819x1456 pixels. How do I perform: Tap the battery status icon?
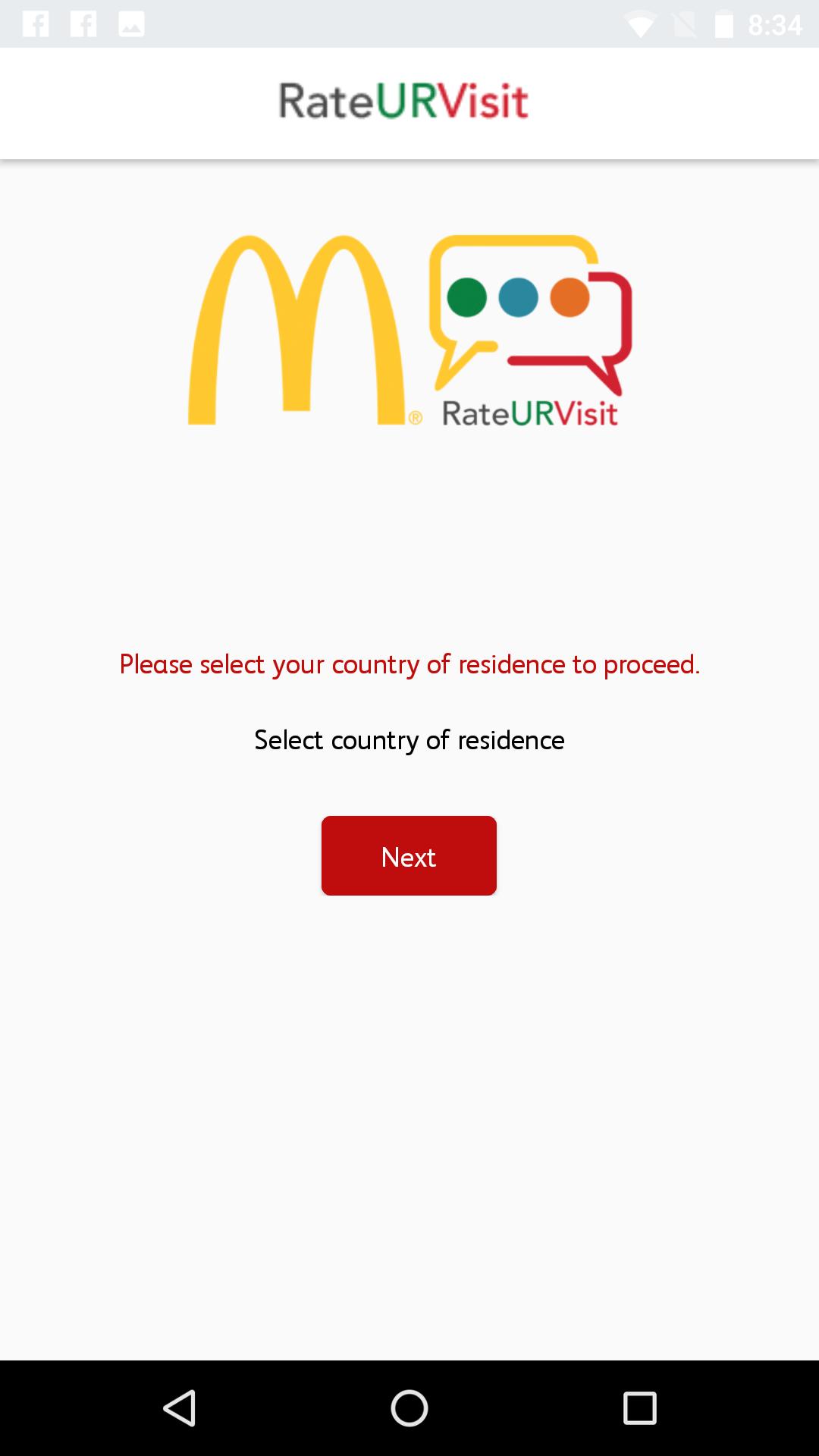point(724,25)
